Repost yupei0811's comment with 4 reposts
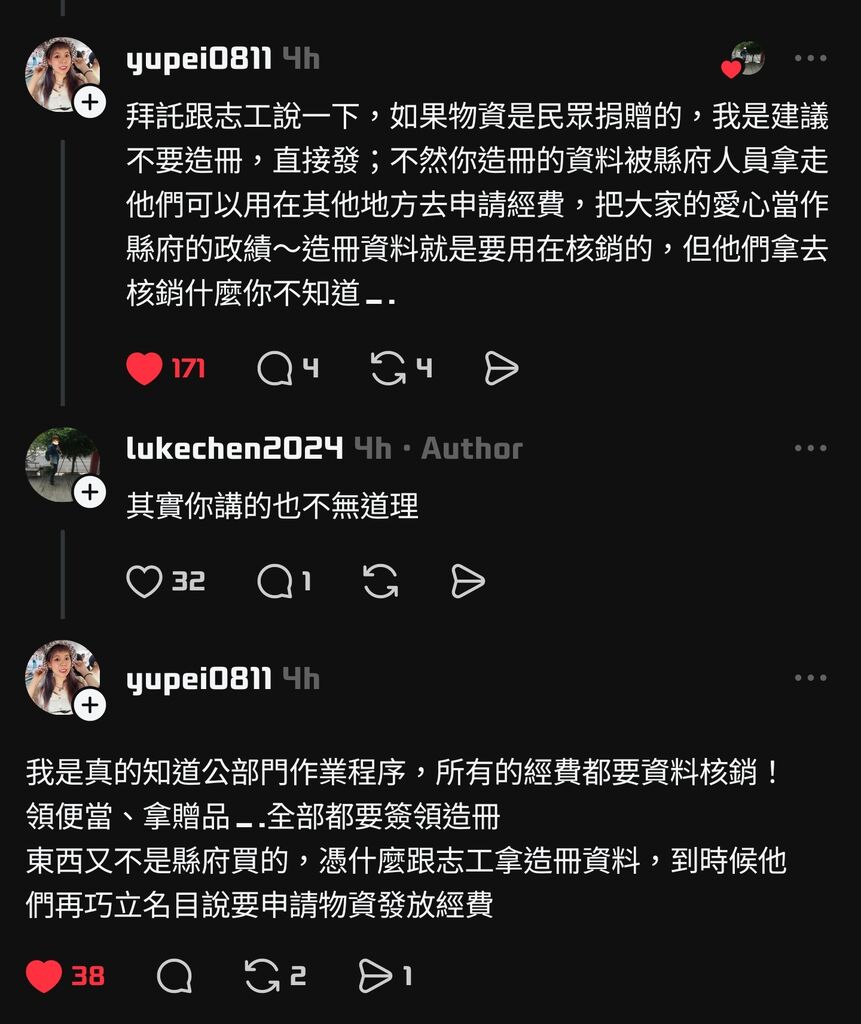 [388, 369]
